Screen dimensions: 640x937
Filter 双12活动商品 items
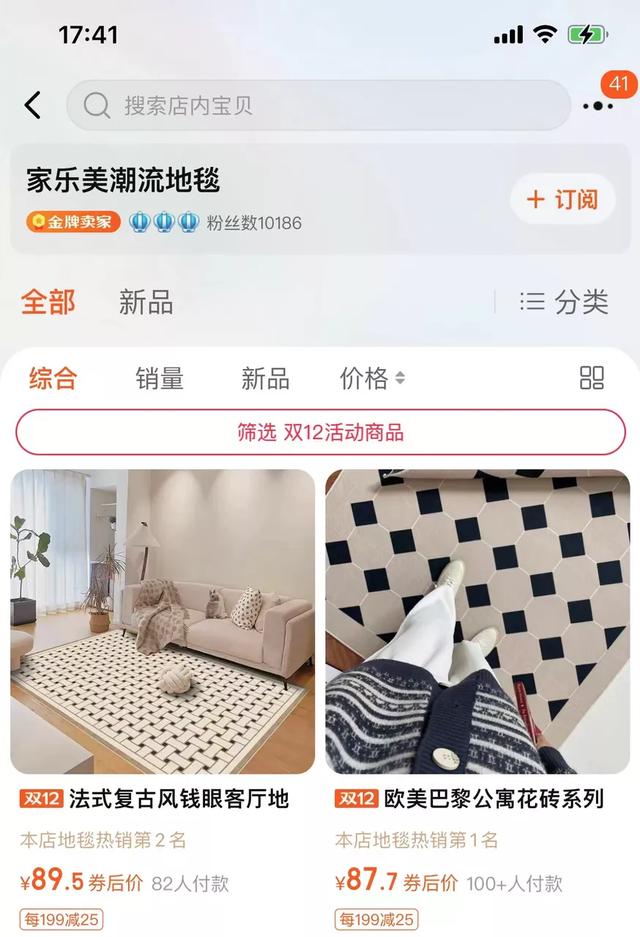(320, 432)
